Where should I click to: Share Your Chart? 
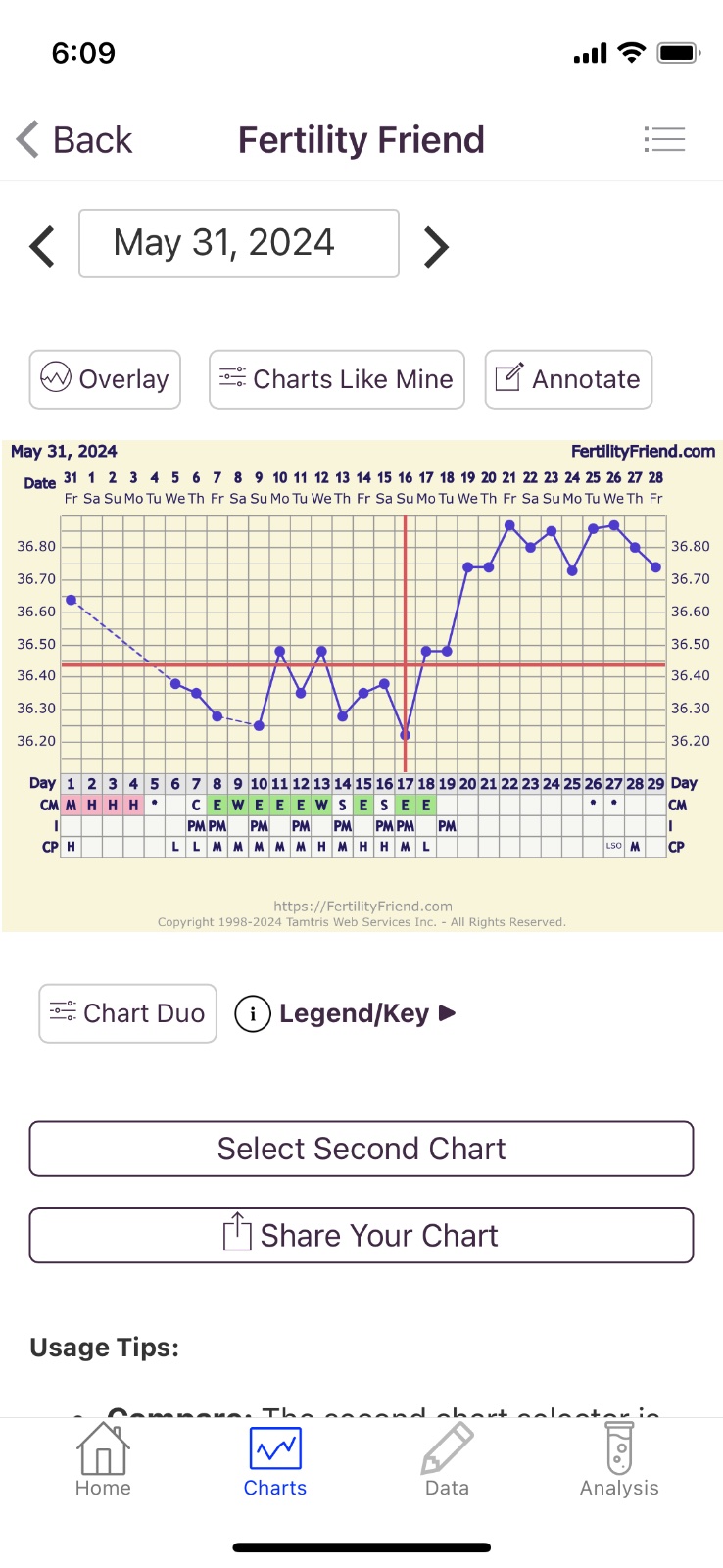[x=361, y=1236]
